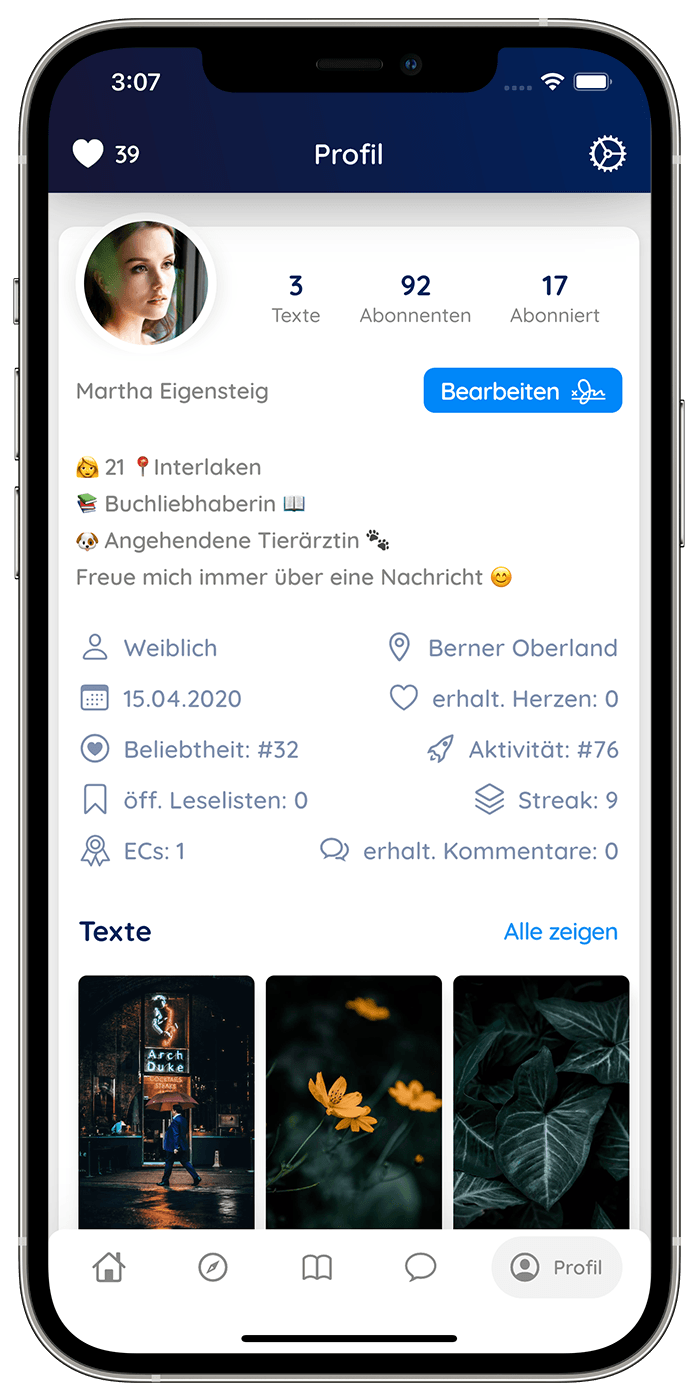
Task: Switch to the compass discover tab
Action: coord(213,1267)
